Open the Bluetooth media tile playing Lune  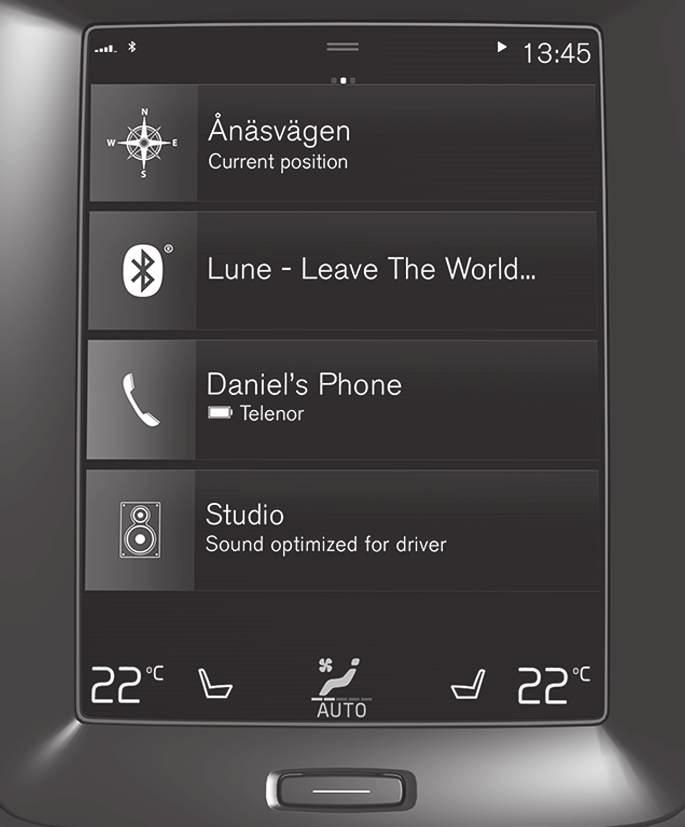click(343, 270)
